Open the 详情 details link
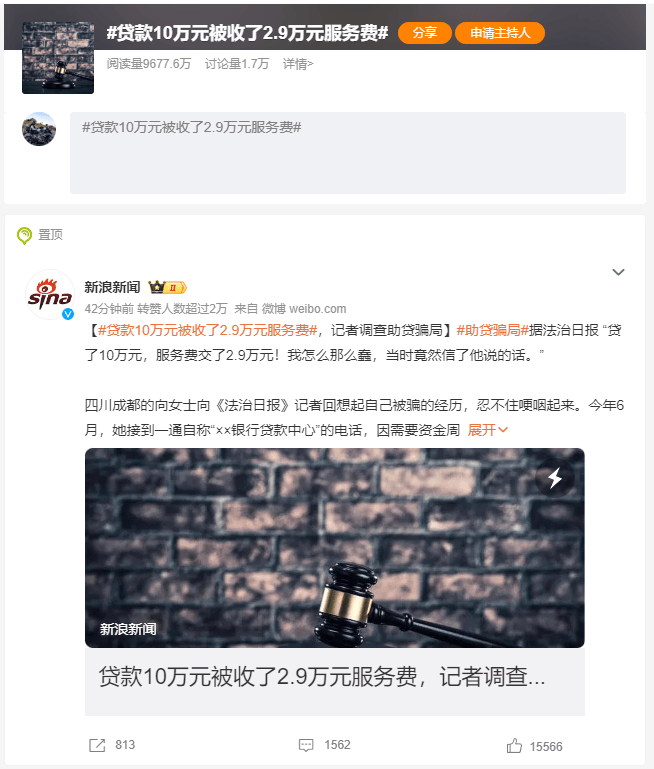The height and width of the screenshot is (769, 654). [297, 64]
